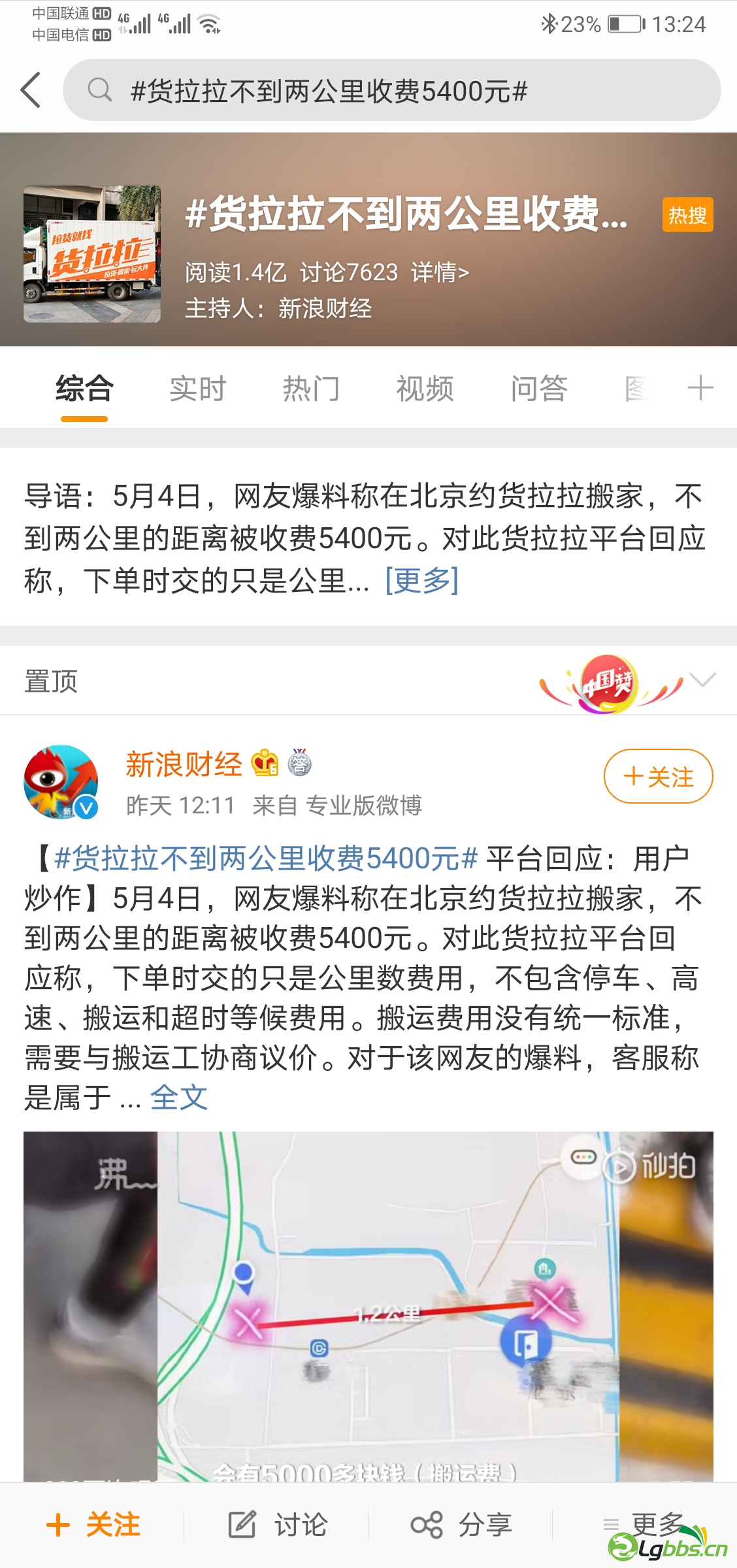Switch to the 问答 tab

point(538,389)
